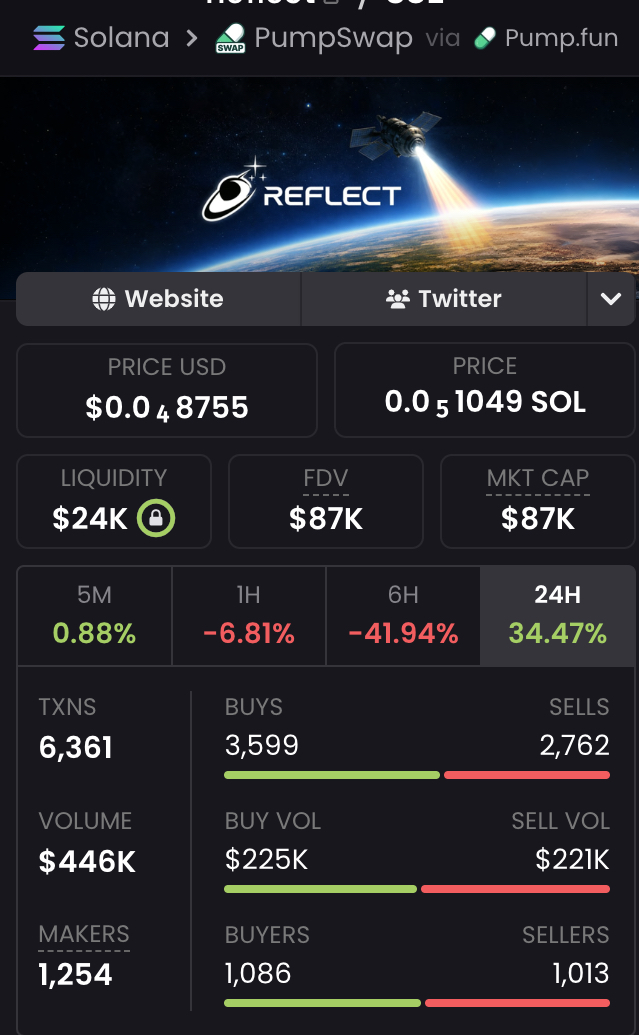Select the 1H timeframe tab
Viewport: 639px width, 1035px height.
(249, 615)
